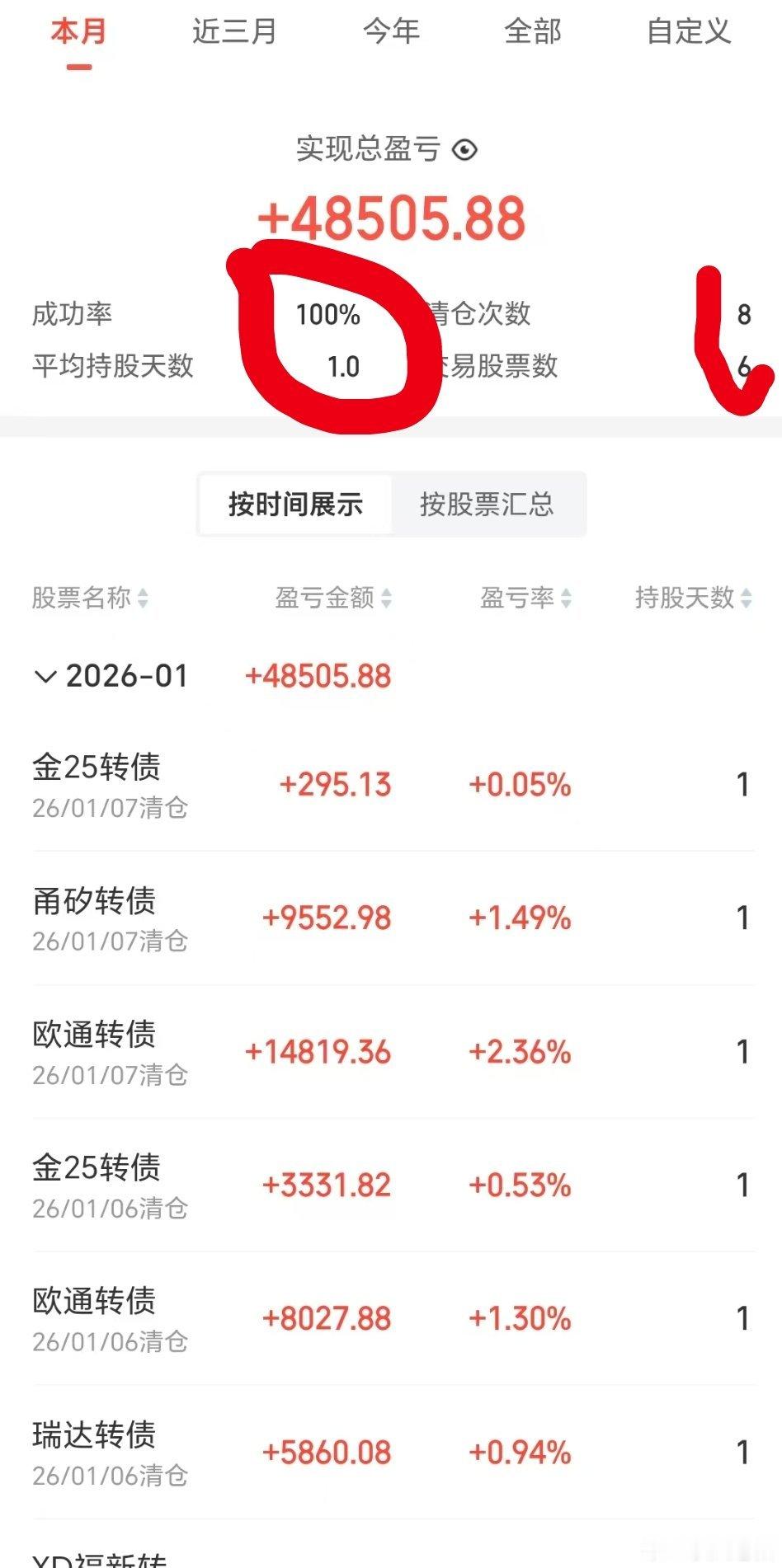Viewport: 782px width, 1568px height.
Task: Sort by 股票名称 column
Action: click(x=90, y=598)
